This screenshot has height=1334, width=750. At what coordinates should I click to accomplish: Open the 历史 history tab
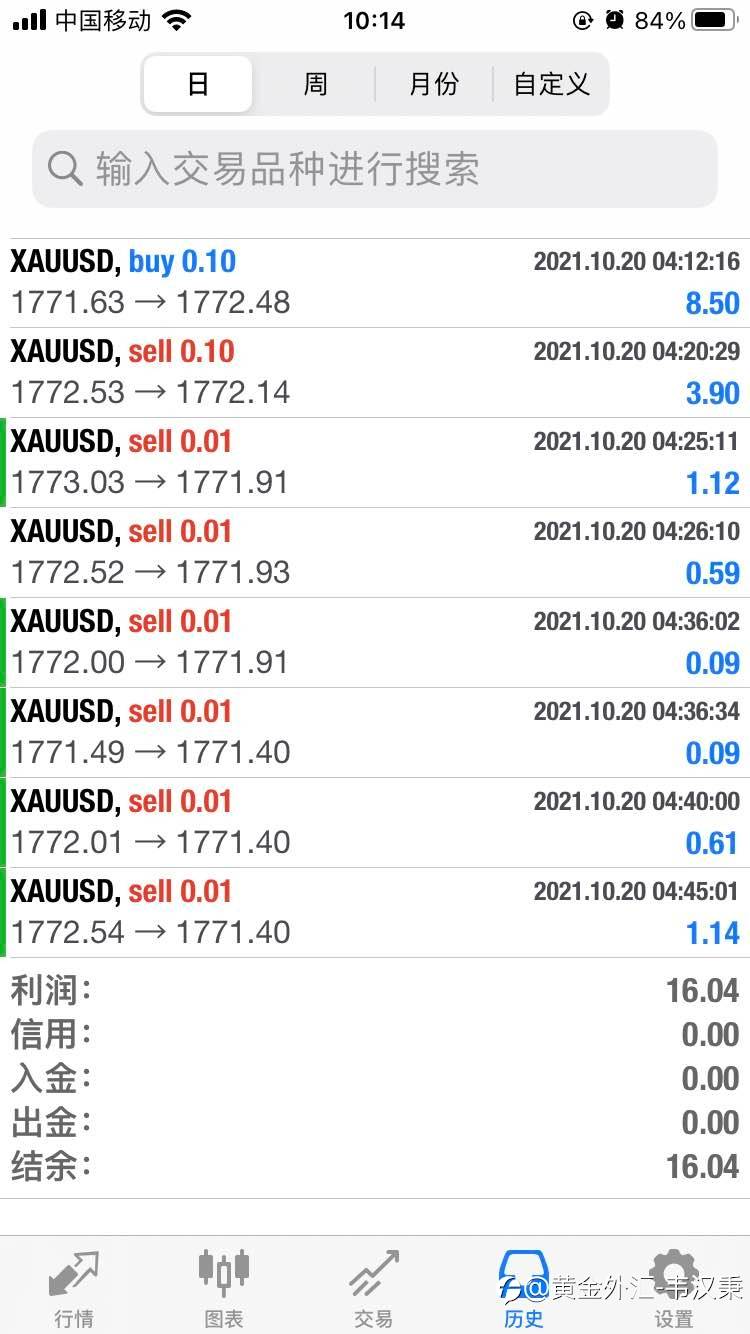point(524,1287)
